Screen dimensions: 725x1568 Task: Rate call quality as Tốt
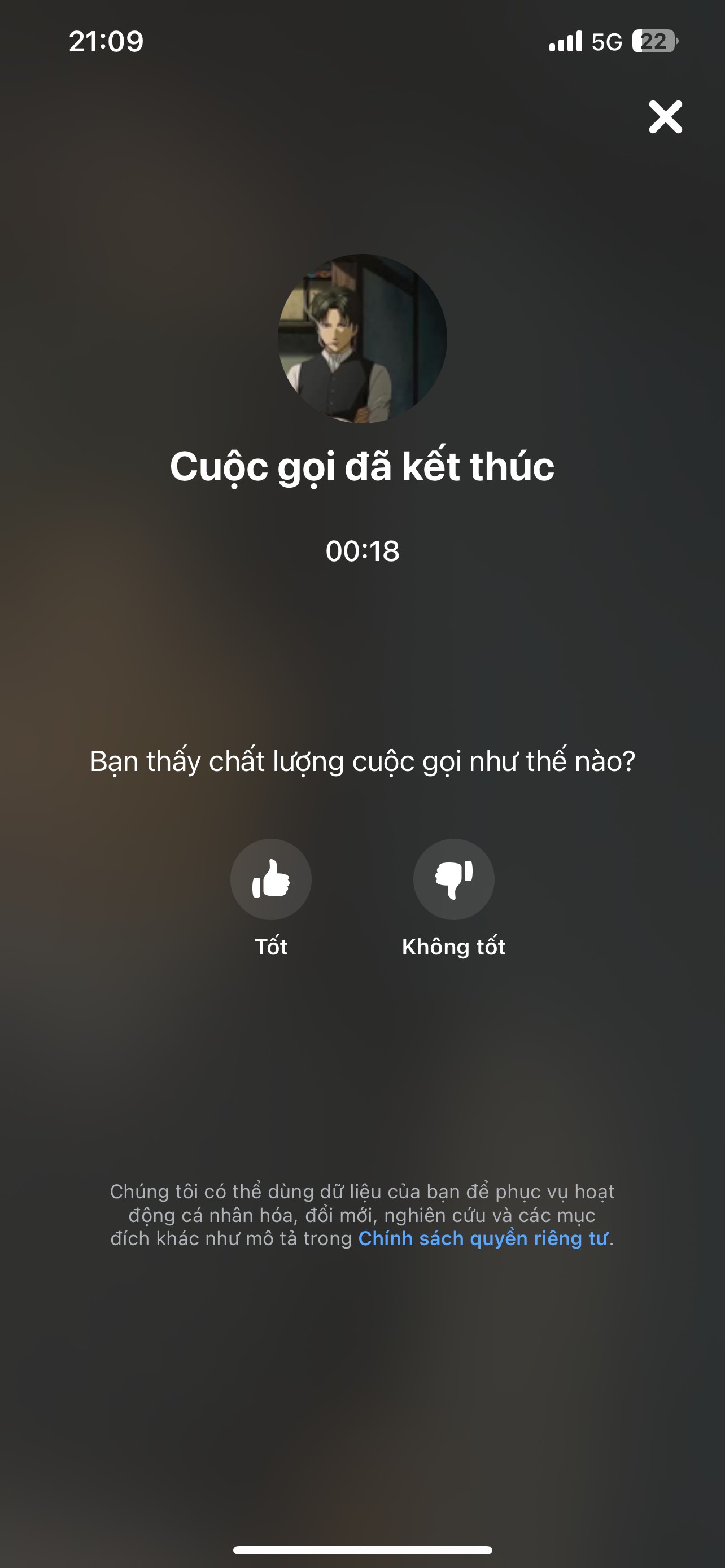(x=271, y=879)
